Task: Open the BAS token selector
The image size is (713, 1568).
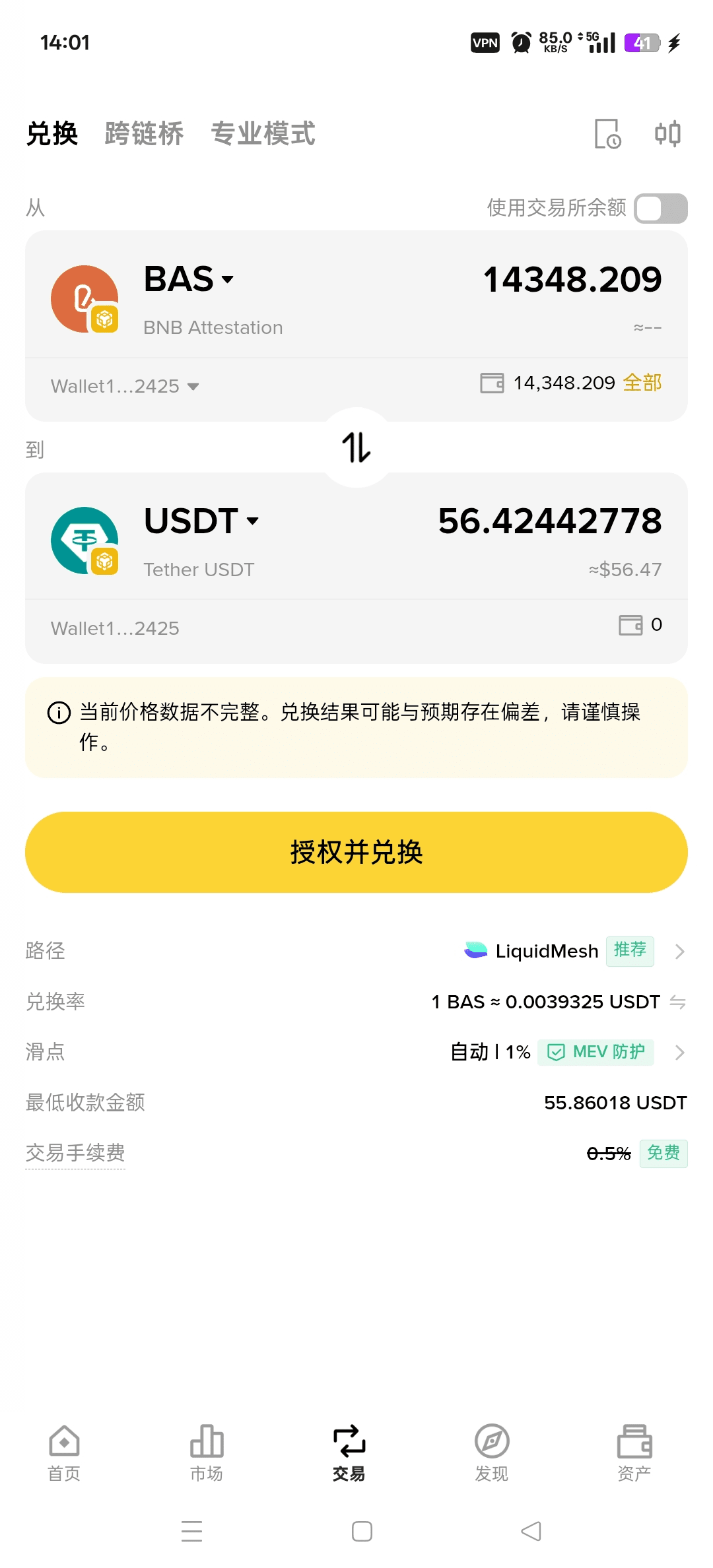Action: [x=189, y=279]
